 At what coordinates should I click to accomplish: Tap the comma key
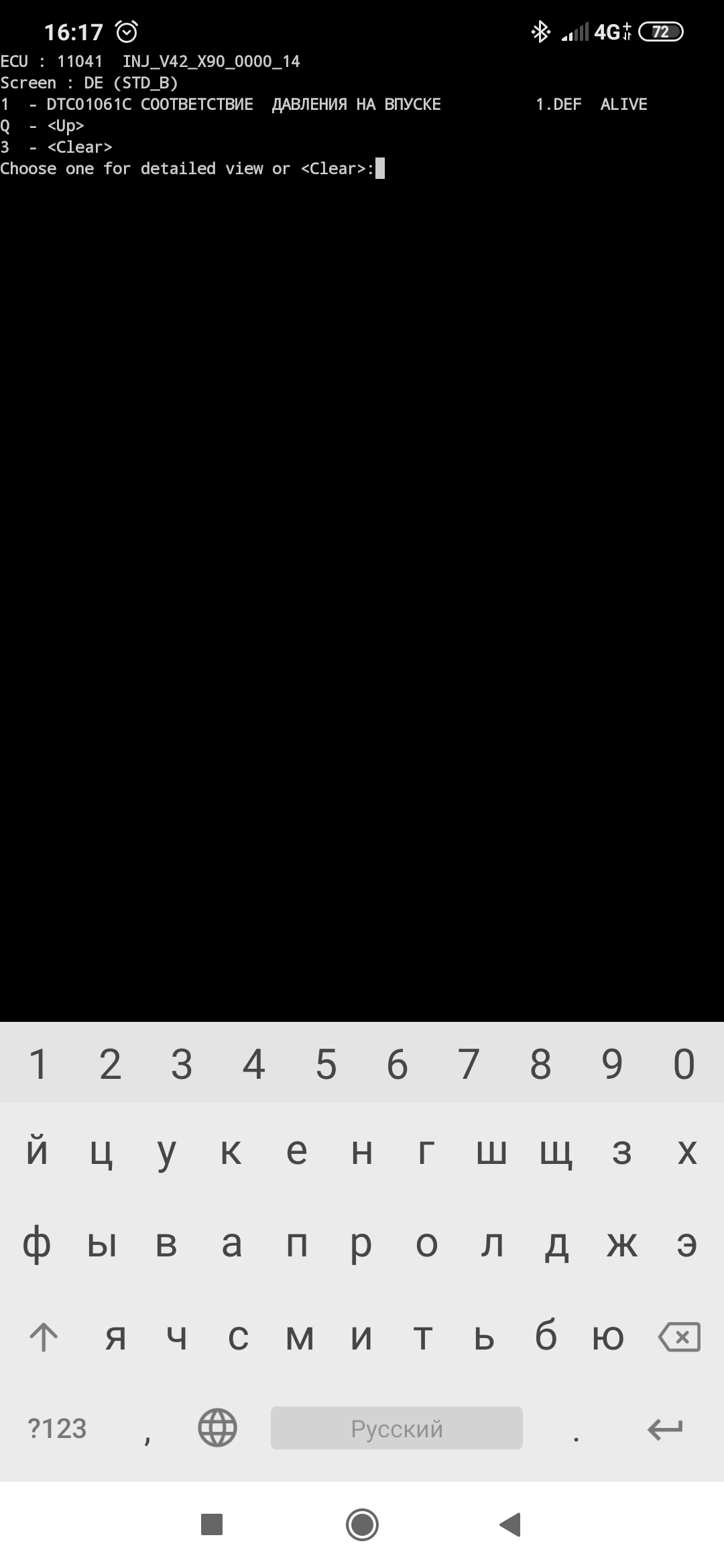click(147, 1431)
